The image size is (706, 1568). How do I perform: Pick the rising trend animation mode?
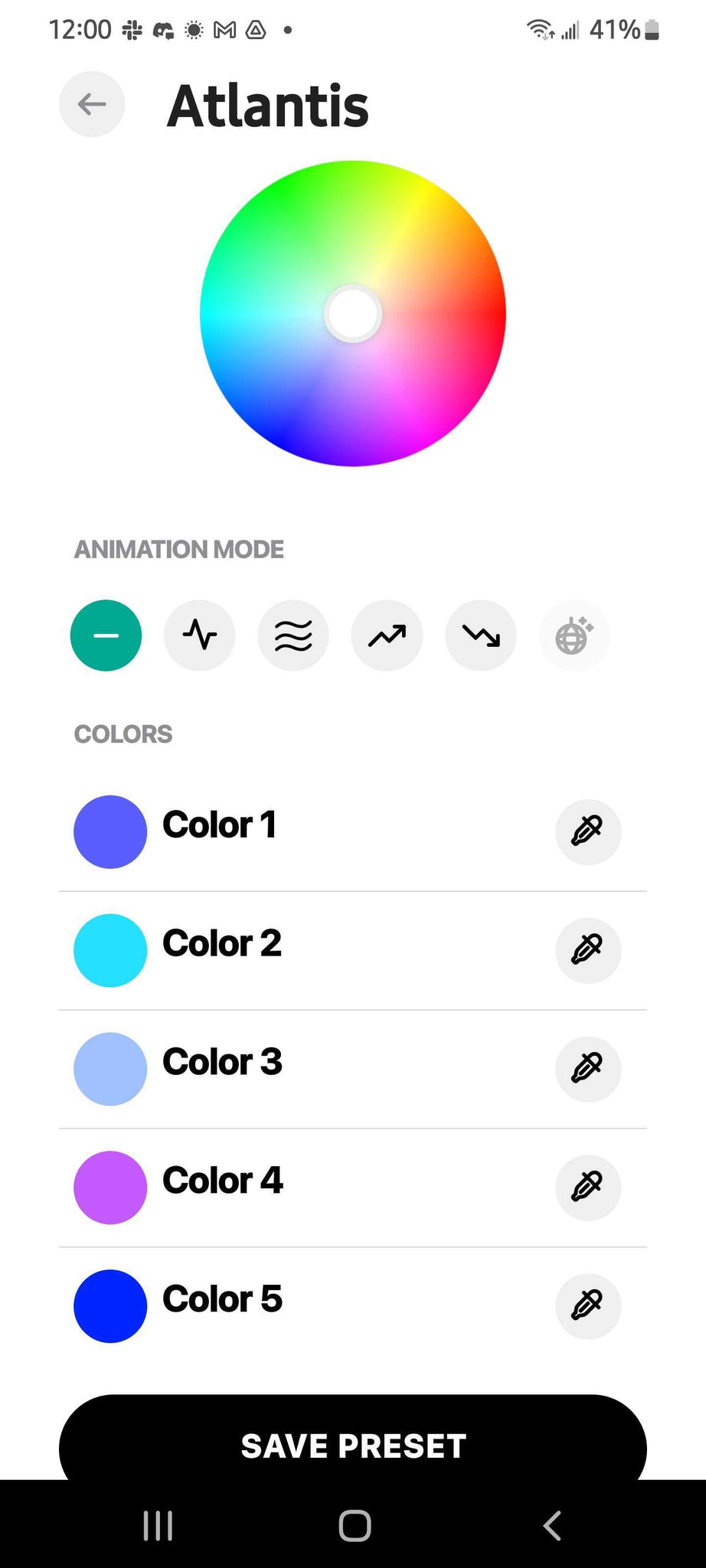387,635
